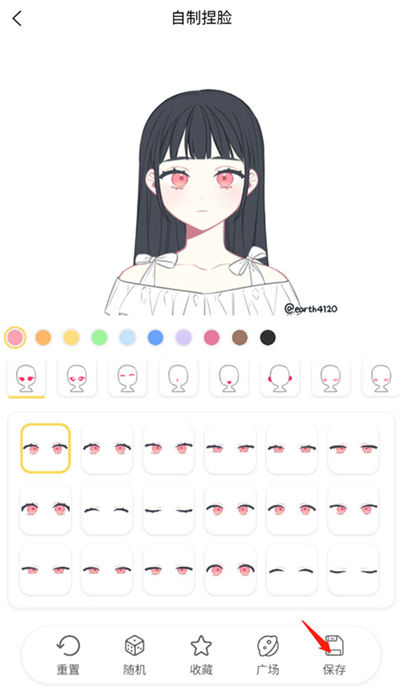Choose the dark blue color swatch
The image size is (400, 693).
(155, 338)
